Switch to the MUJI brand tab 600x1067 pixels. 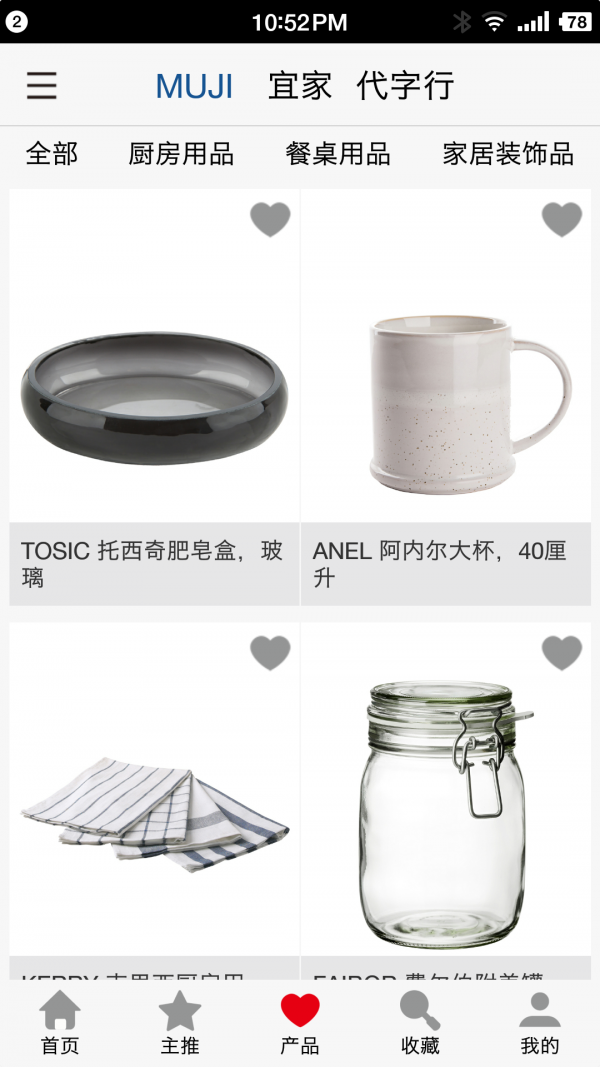194,86
